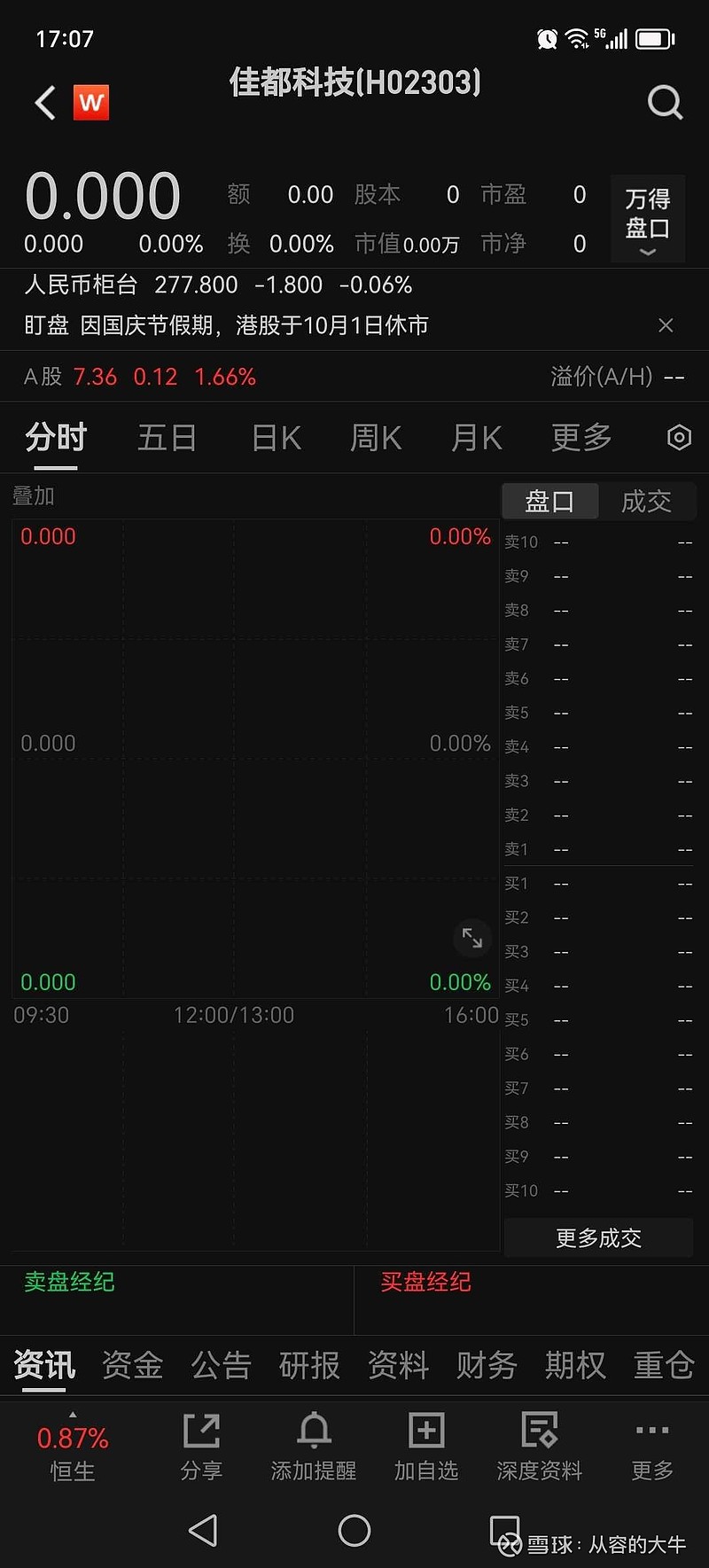
Task: Add a price alert via 添加提醒
Action: tap(314, 1447)
